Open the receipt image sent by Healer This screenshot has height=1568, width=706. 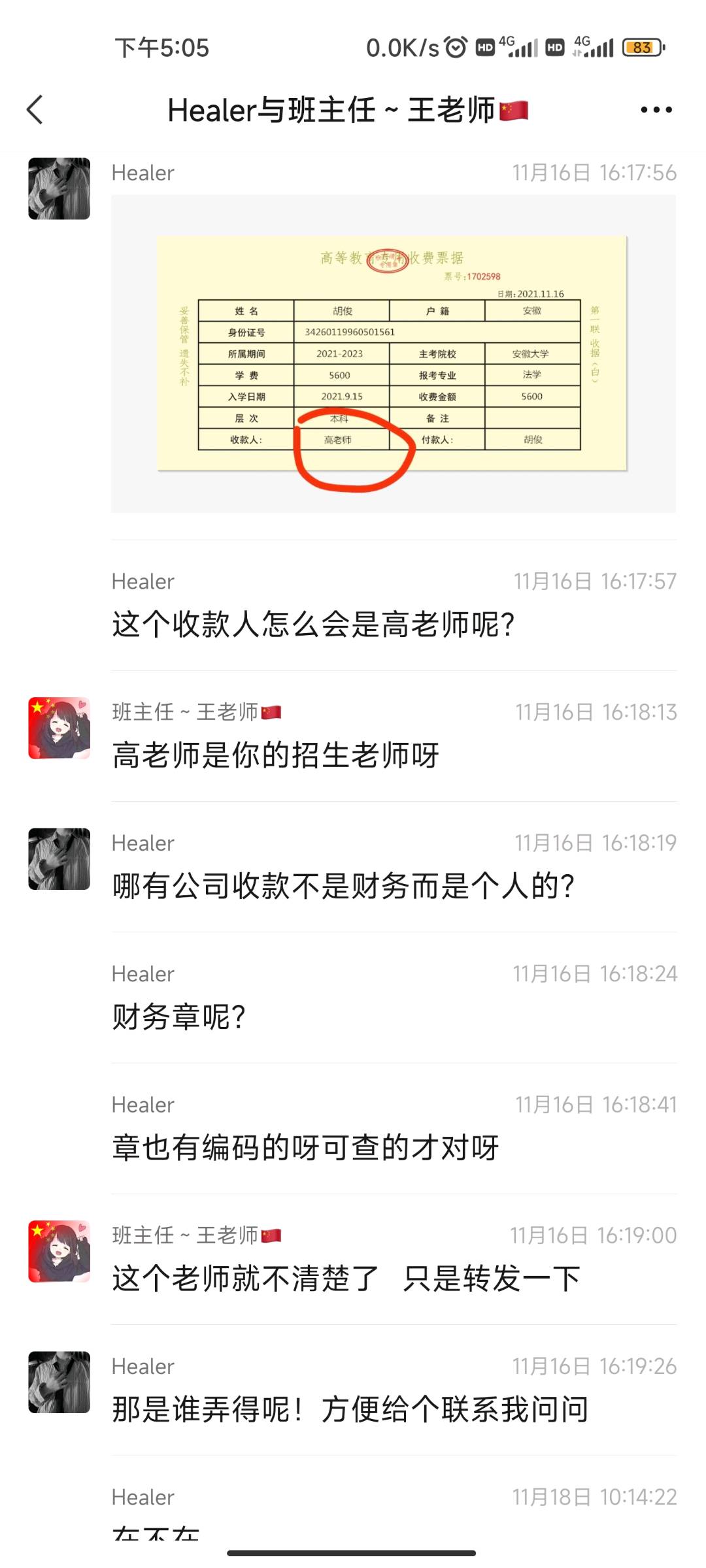click(x=393, y=353)
